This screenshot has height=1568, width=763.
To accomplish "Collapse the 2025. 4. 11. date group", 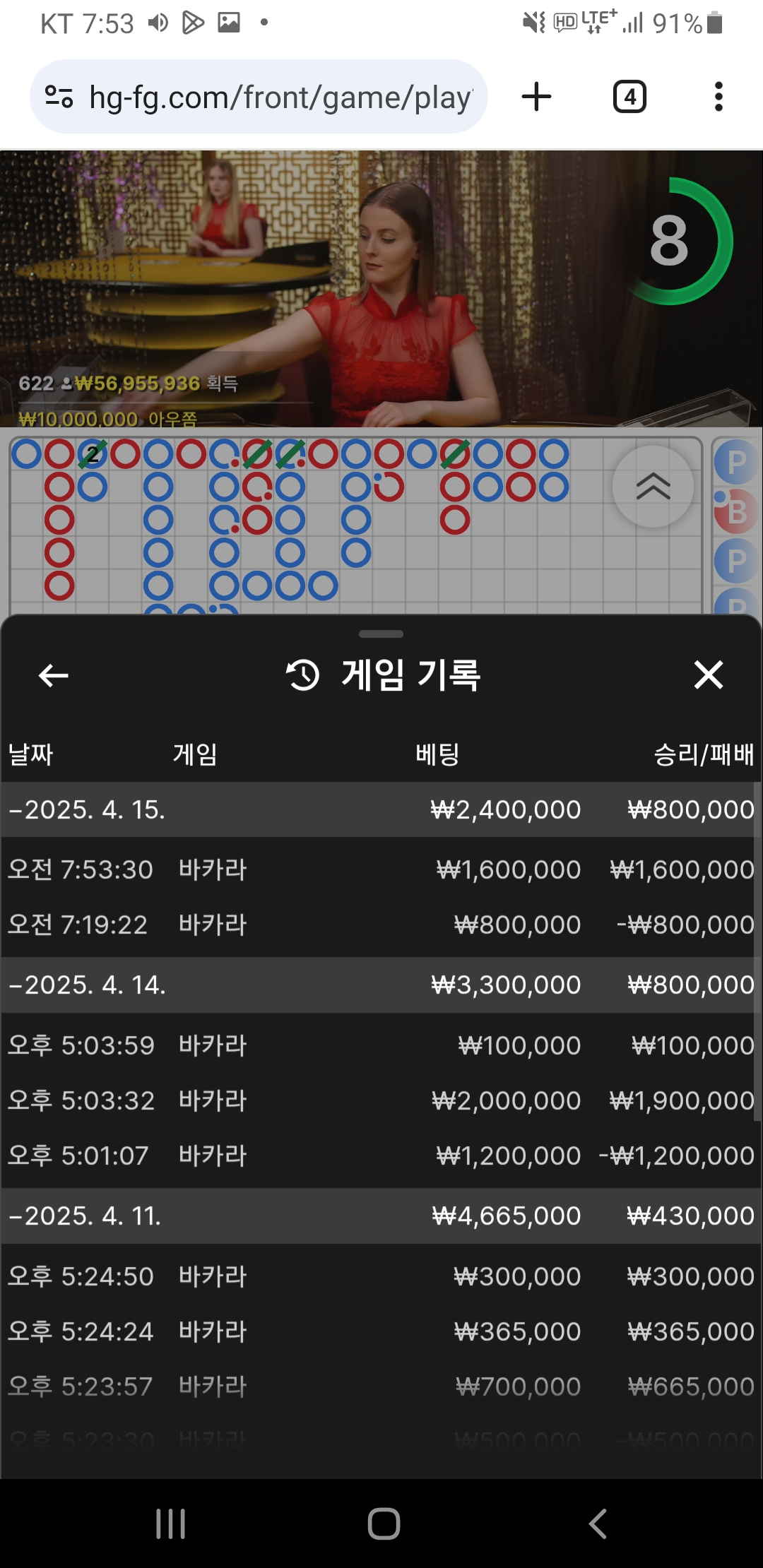I will coord(380,1216).
